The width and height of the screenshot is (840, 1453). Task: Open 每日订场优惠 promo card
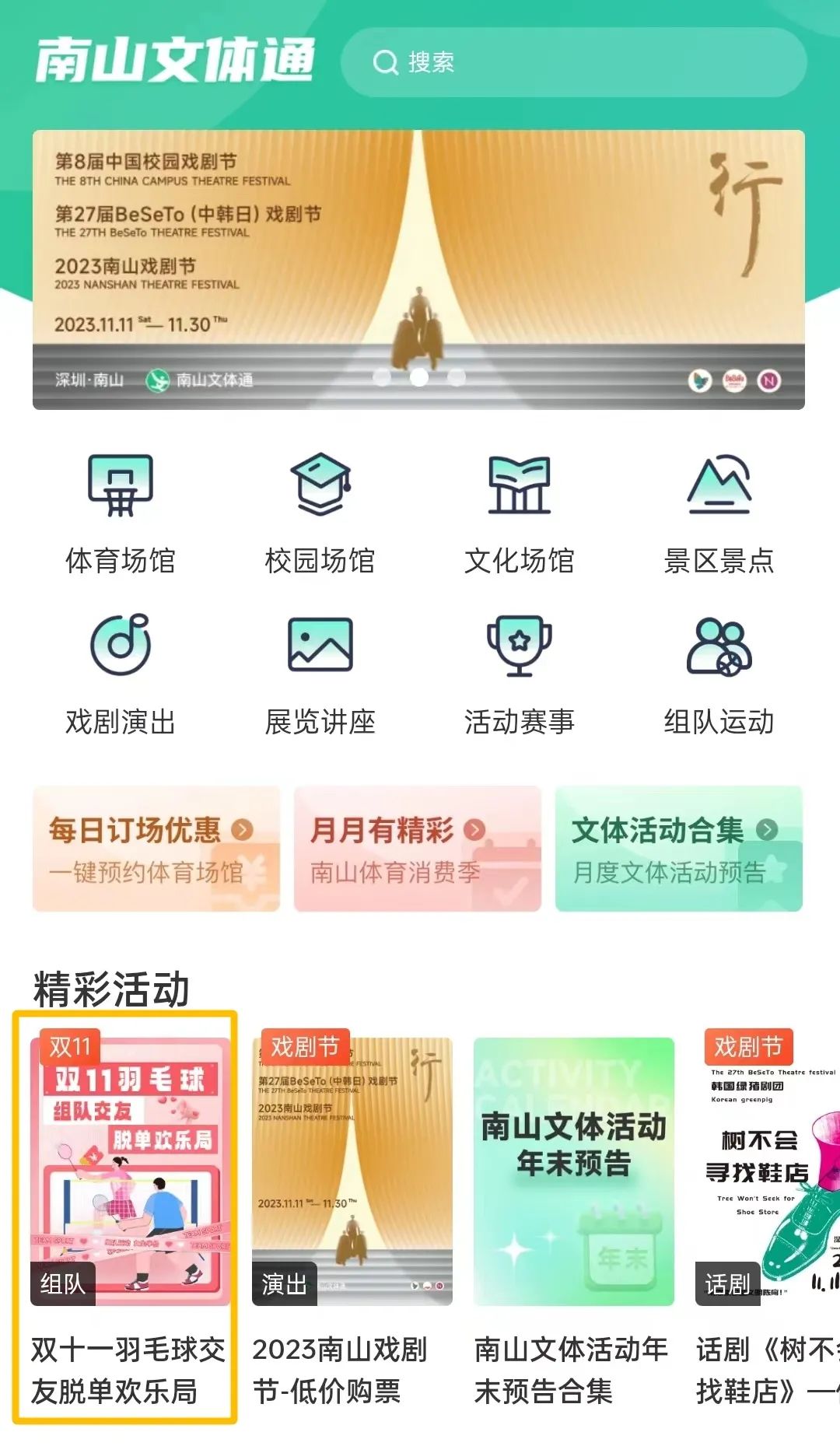tap(156, 849)
